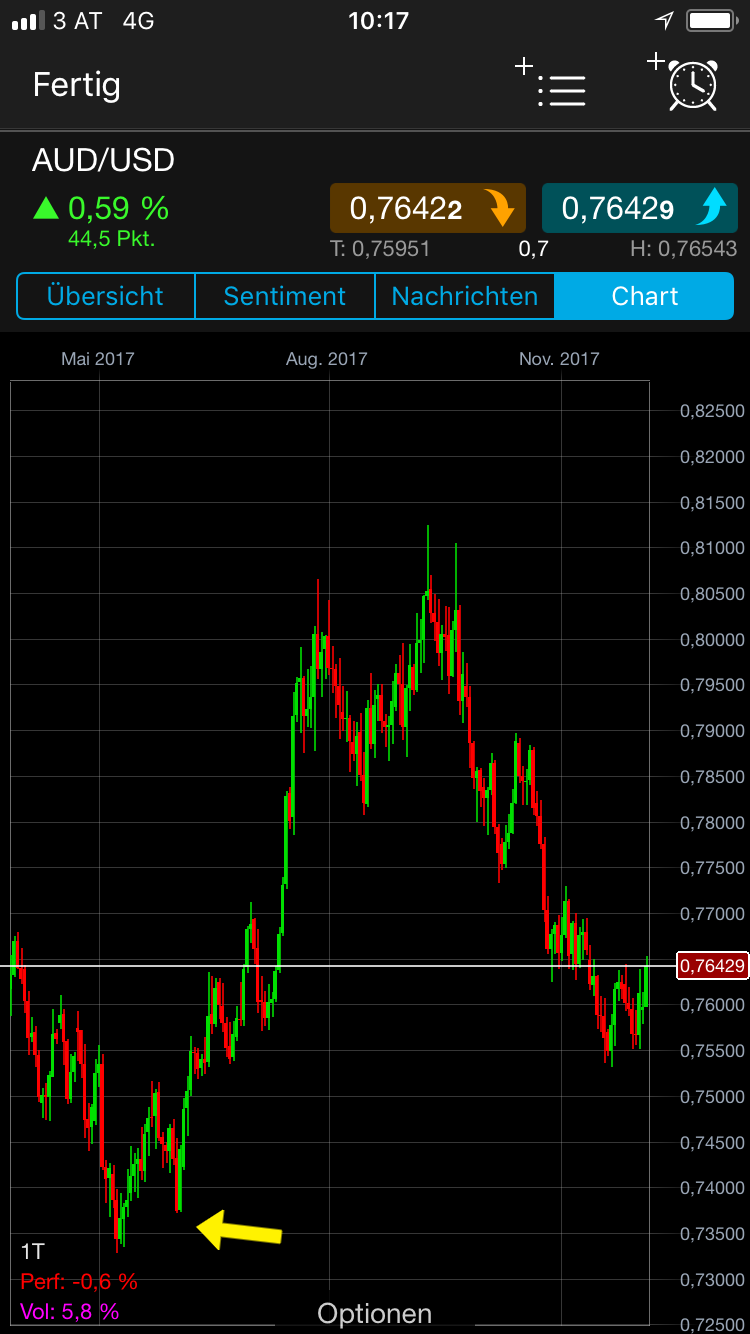Add AUD/USD to a watchlist
Screen dimensions: 750x1334
[x=553, y=85]
